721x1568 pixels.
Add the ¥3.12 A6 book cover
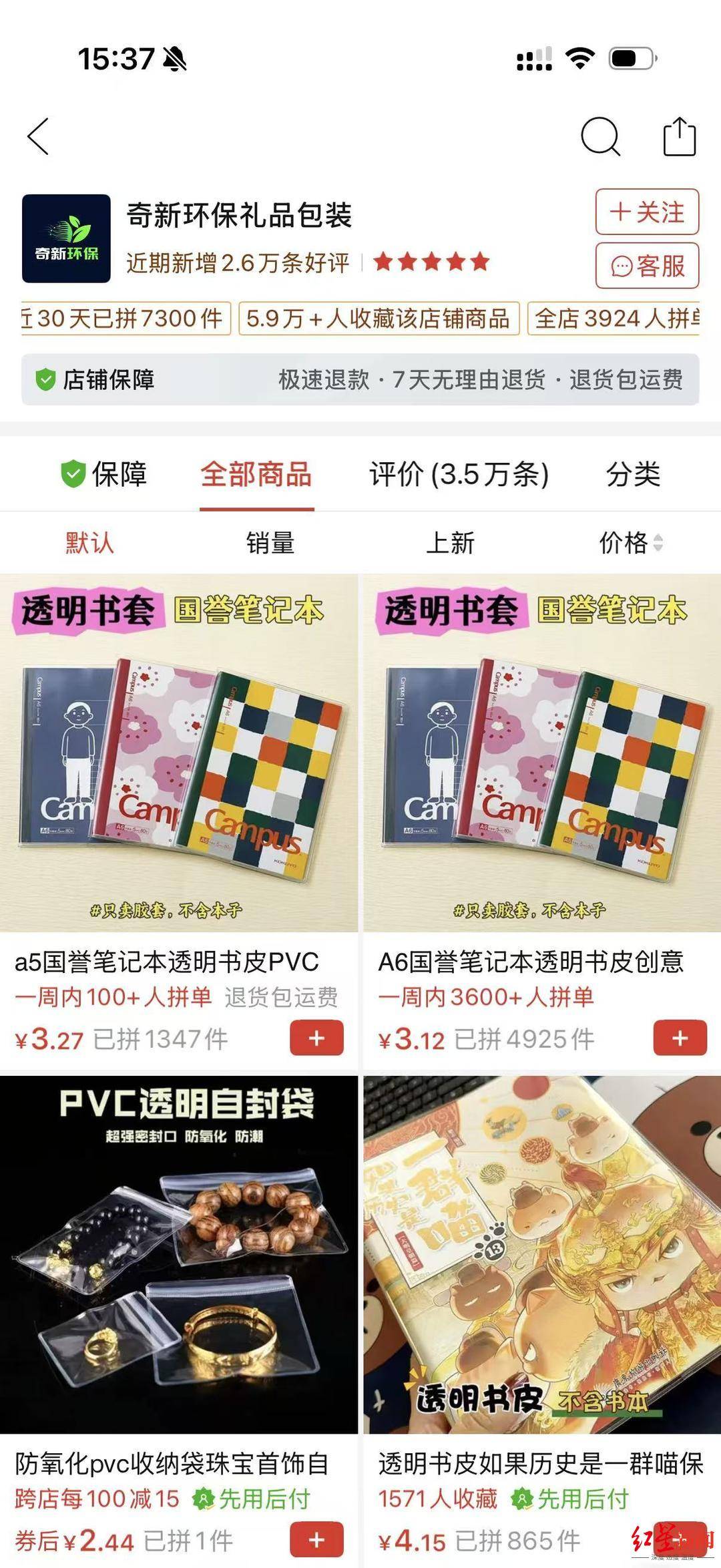tap(680, 1038)
